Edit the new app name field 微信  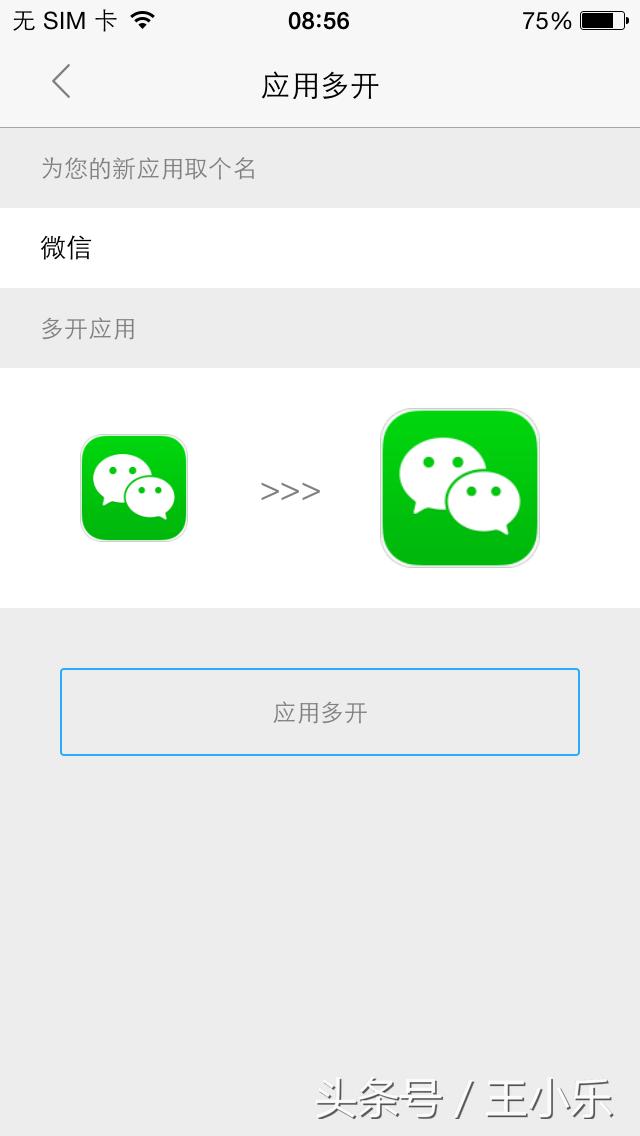click(x=320, y=248)
